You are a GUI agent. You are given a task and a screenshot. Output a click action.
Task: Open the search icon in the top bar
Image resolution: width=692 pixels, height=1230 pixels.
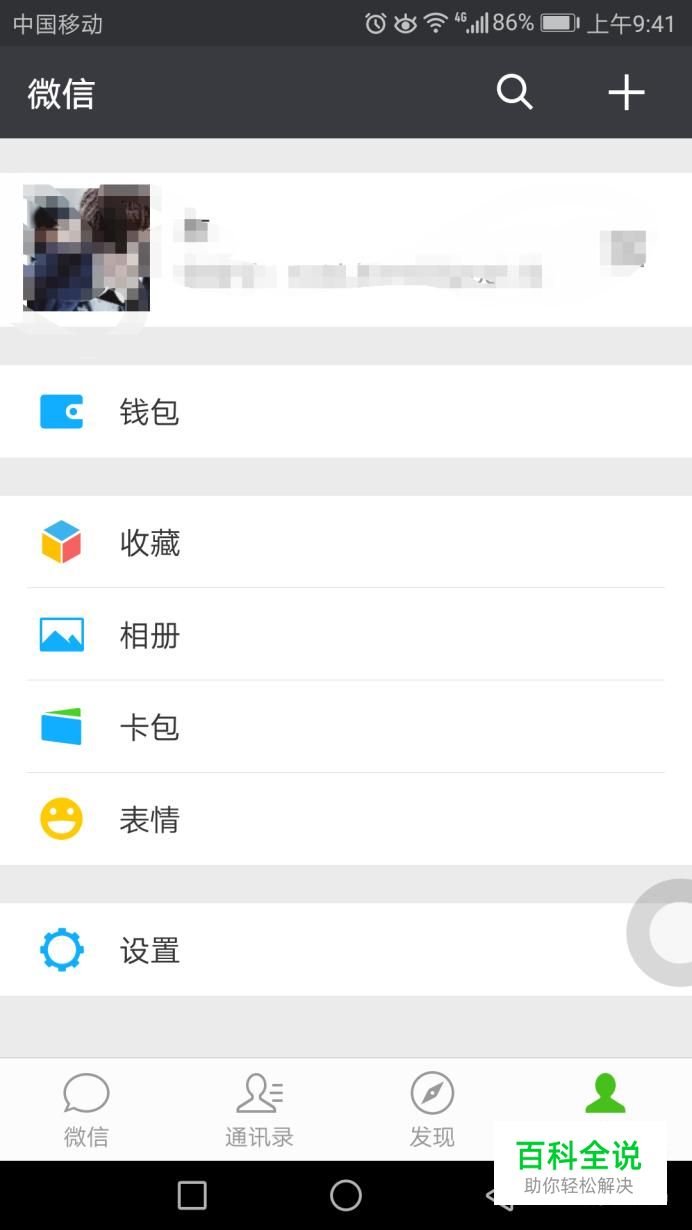click(x=514, y=93)
